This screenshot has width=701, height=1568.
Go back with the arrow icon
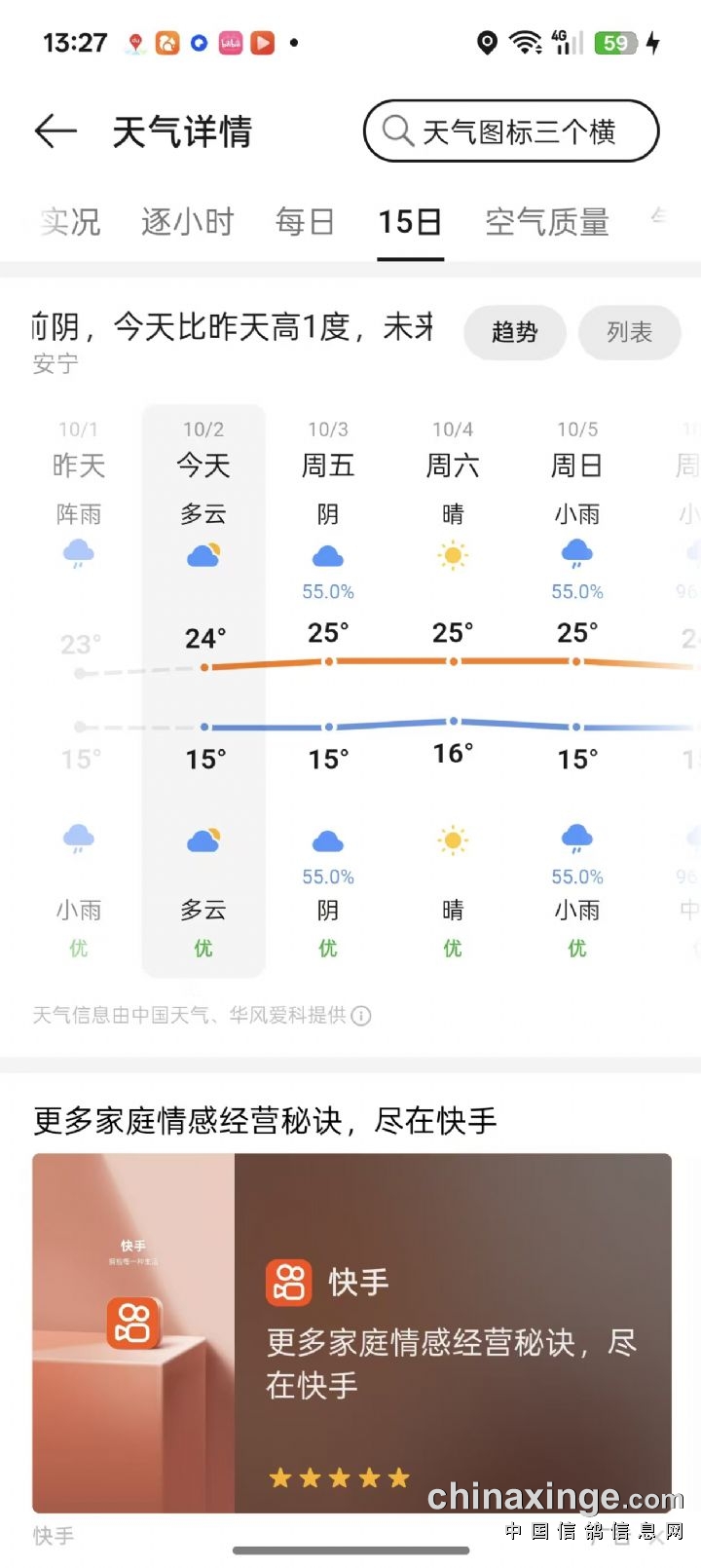pos(55,131)
